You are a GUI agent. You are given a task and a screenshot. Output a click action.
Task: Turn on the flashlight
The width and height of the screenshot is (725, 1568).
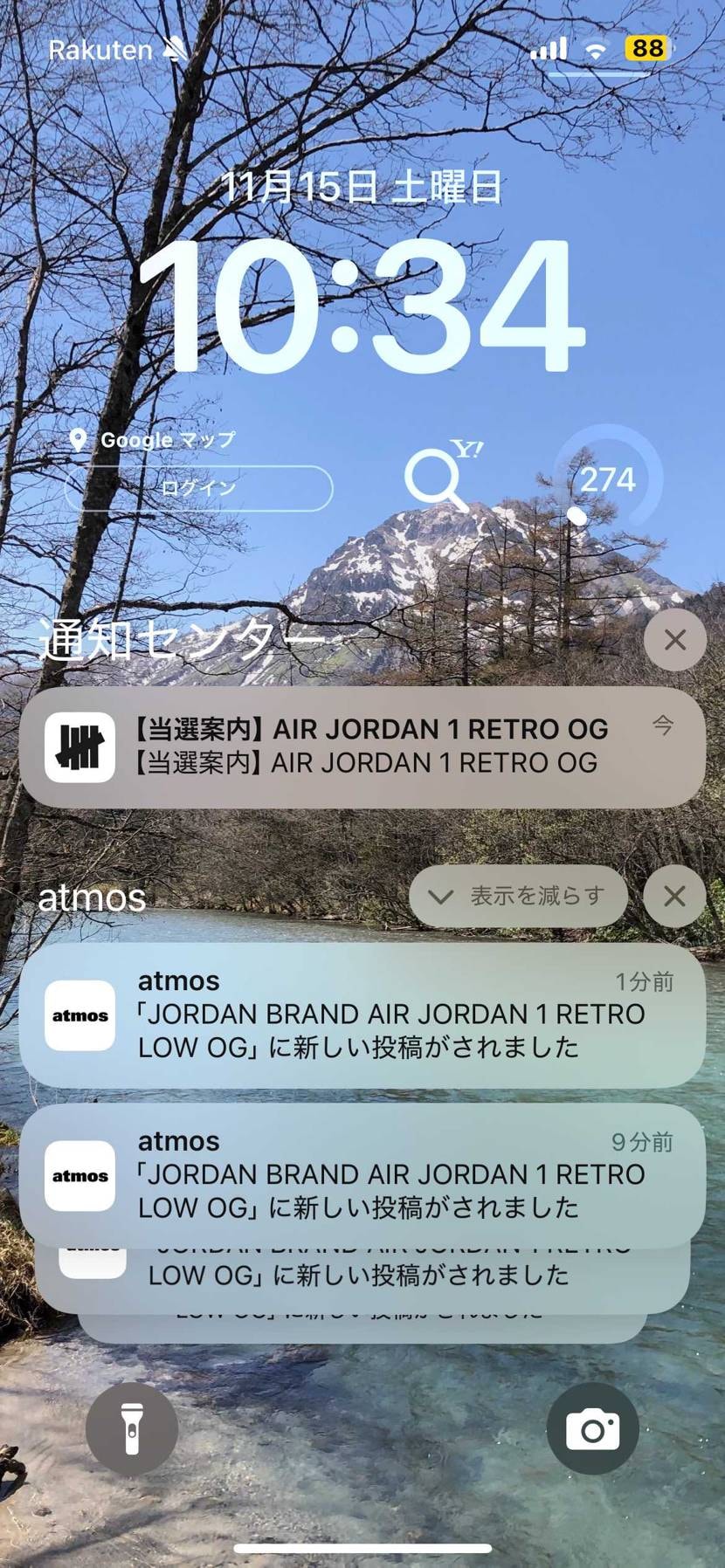(x=132, y=1429)
